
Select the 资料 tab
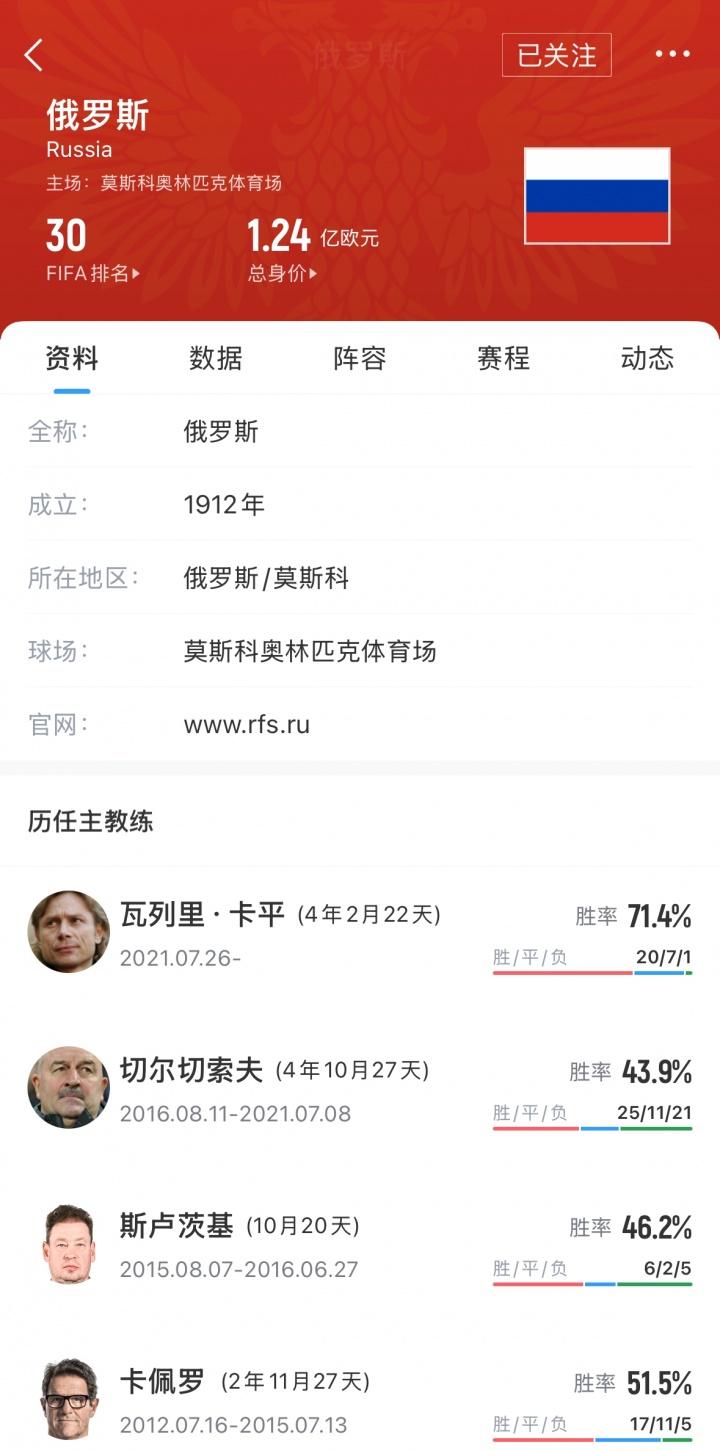(x=69, y=359)
